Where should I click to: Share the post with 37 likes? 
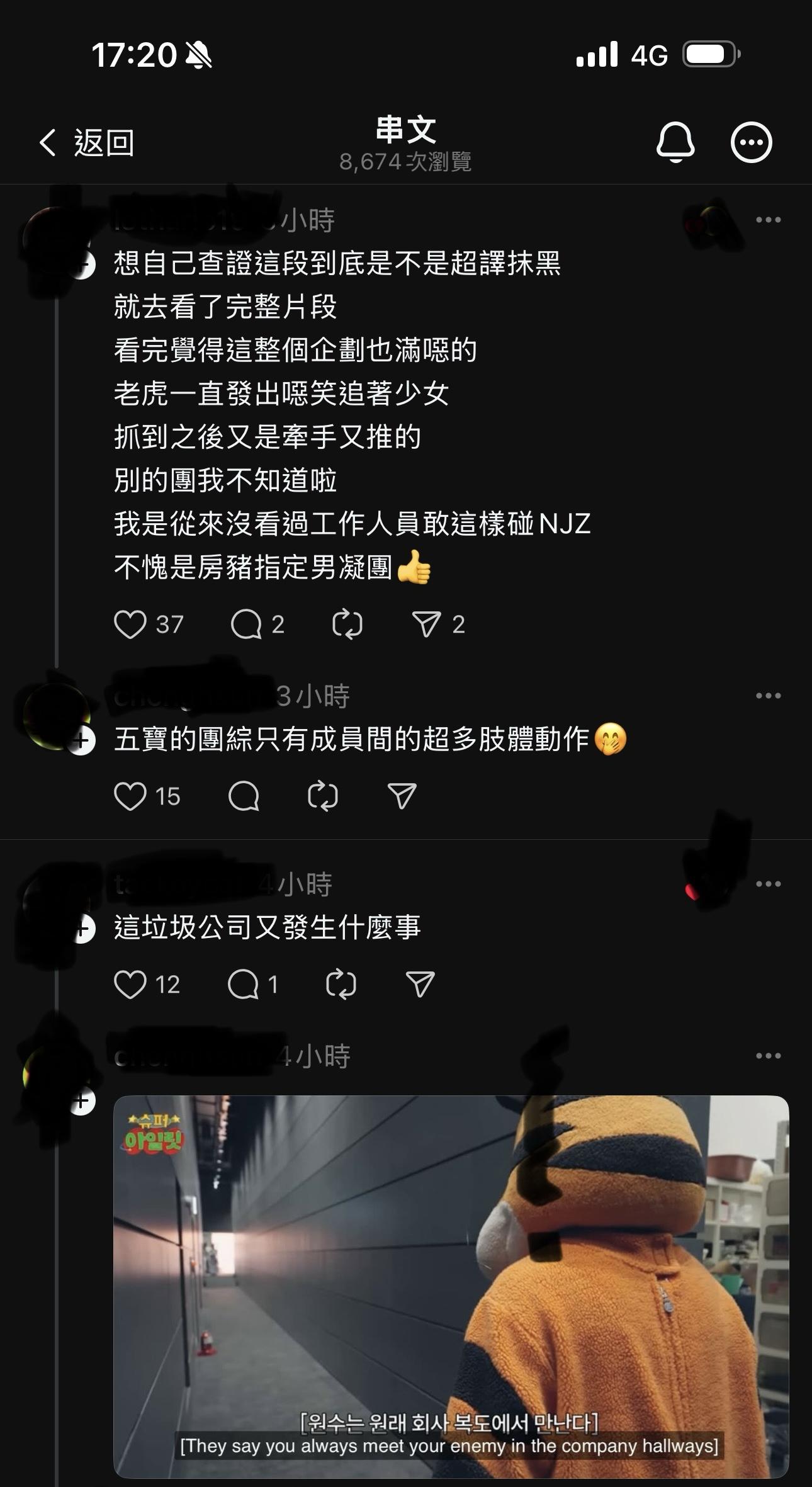pos(427,625)
